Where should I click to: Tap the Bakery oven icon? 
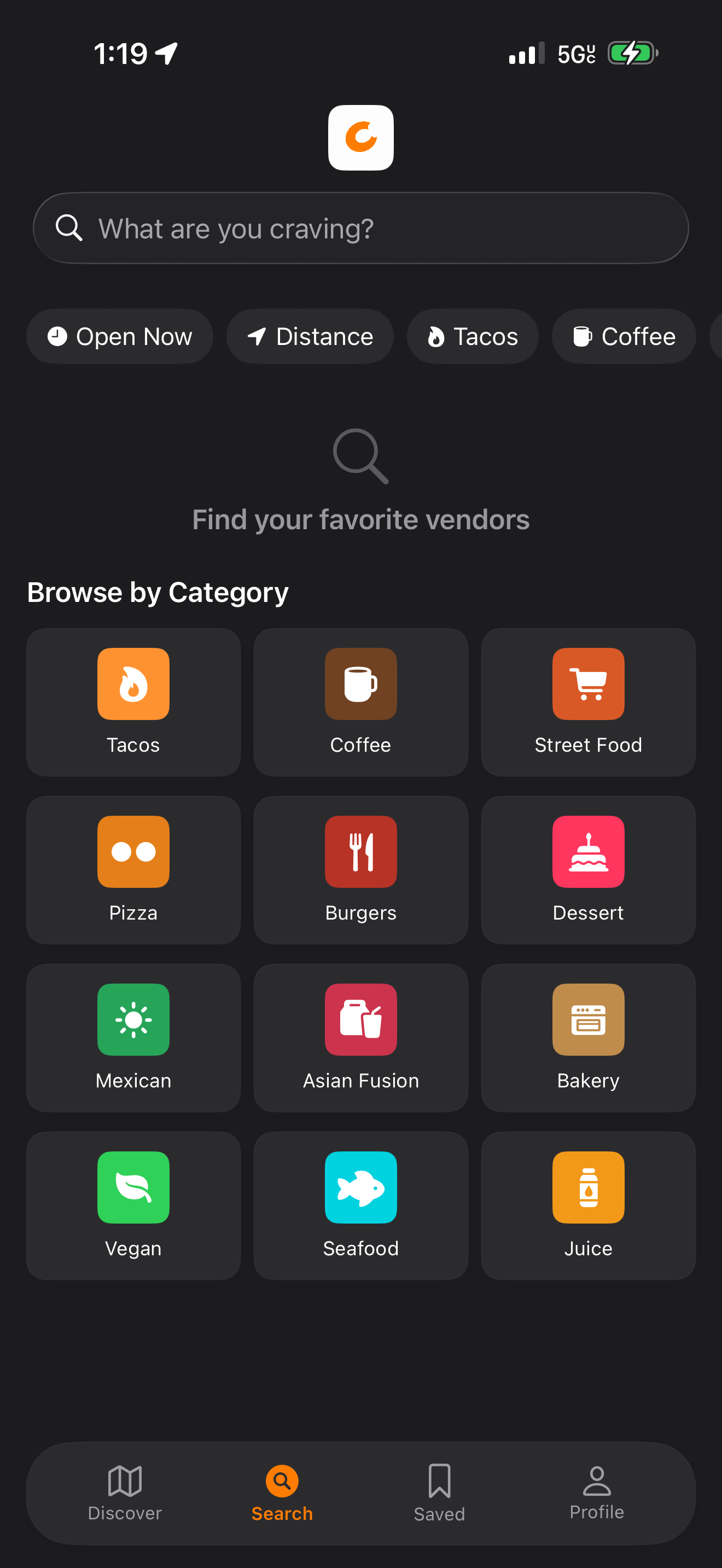[x=587, y=1020]
